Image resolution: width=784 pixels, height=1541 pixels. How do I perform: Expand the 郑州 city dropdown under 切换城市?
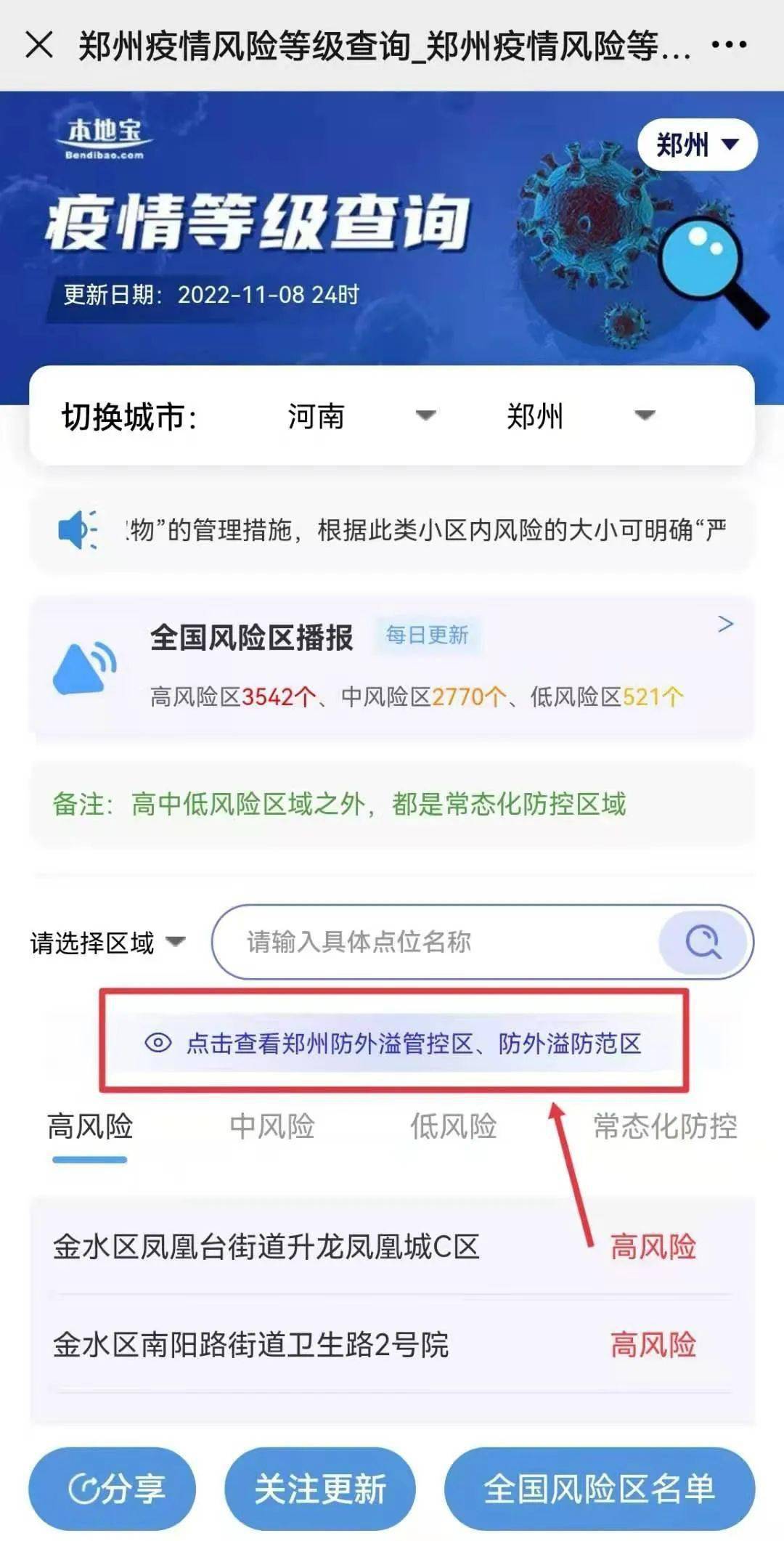point(580,416)
